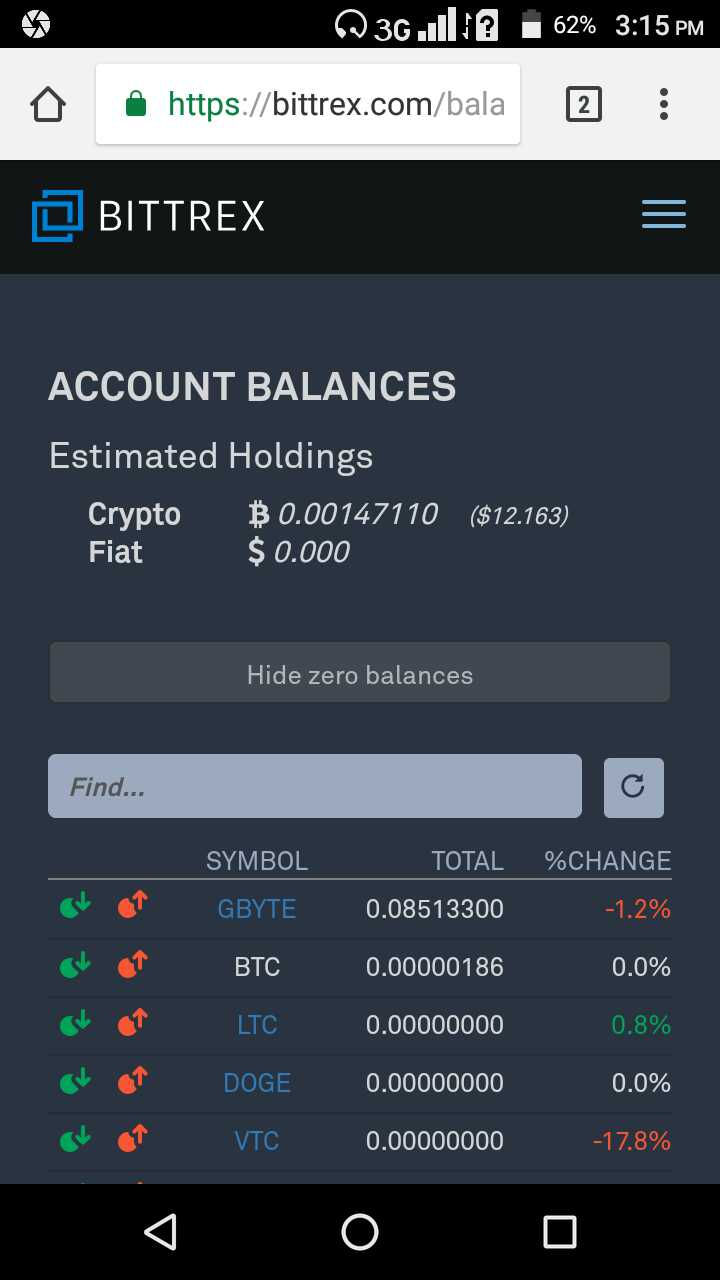The height and width of the screenshot is (1280, 720).
Task: Focus the Find search field
Action: (314, 787)
